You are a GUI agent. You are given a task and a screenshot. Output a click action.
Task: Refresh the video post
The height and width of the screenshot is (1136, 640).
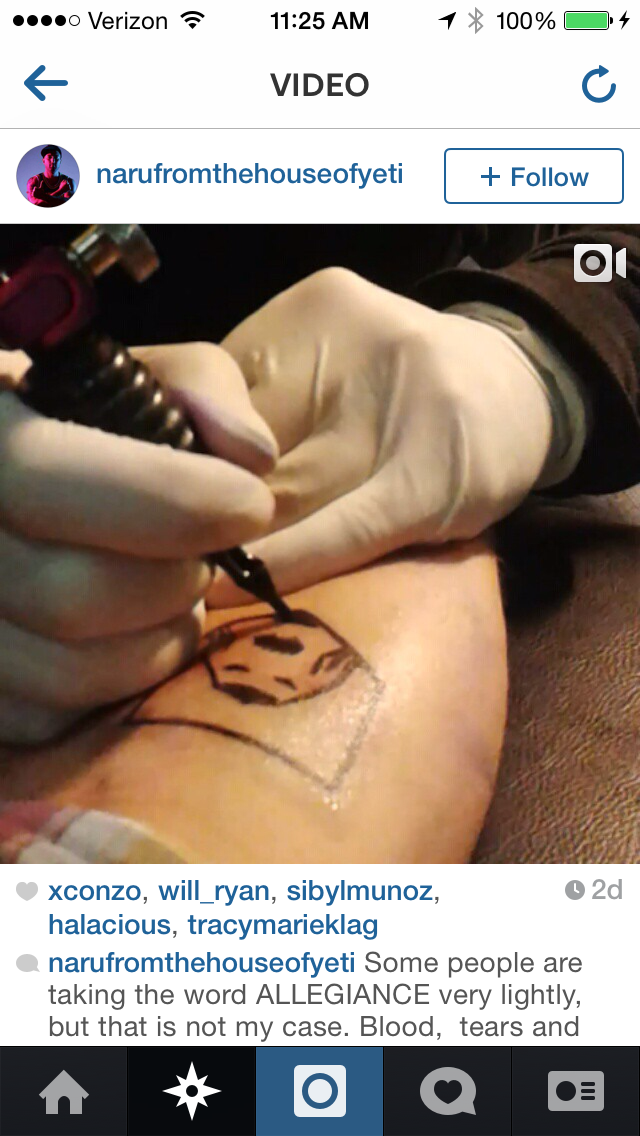598,86
